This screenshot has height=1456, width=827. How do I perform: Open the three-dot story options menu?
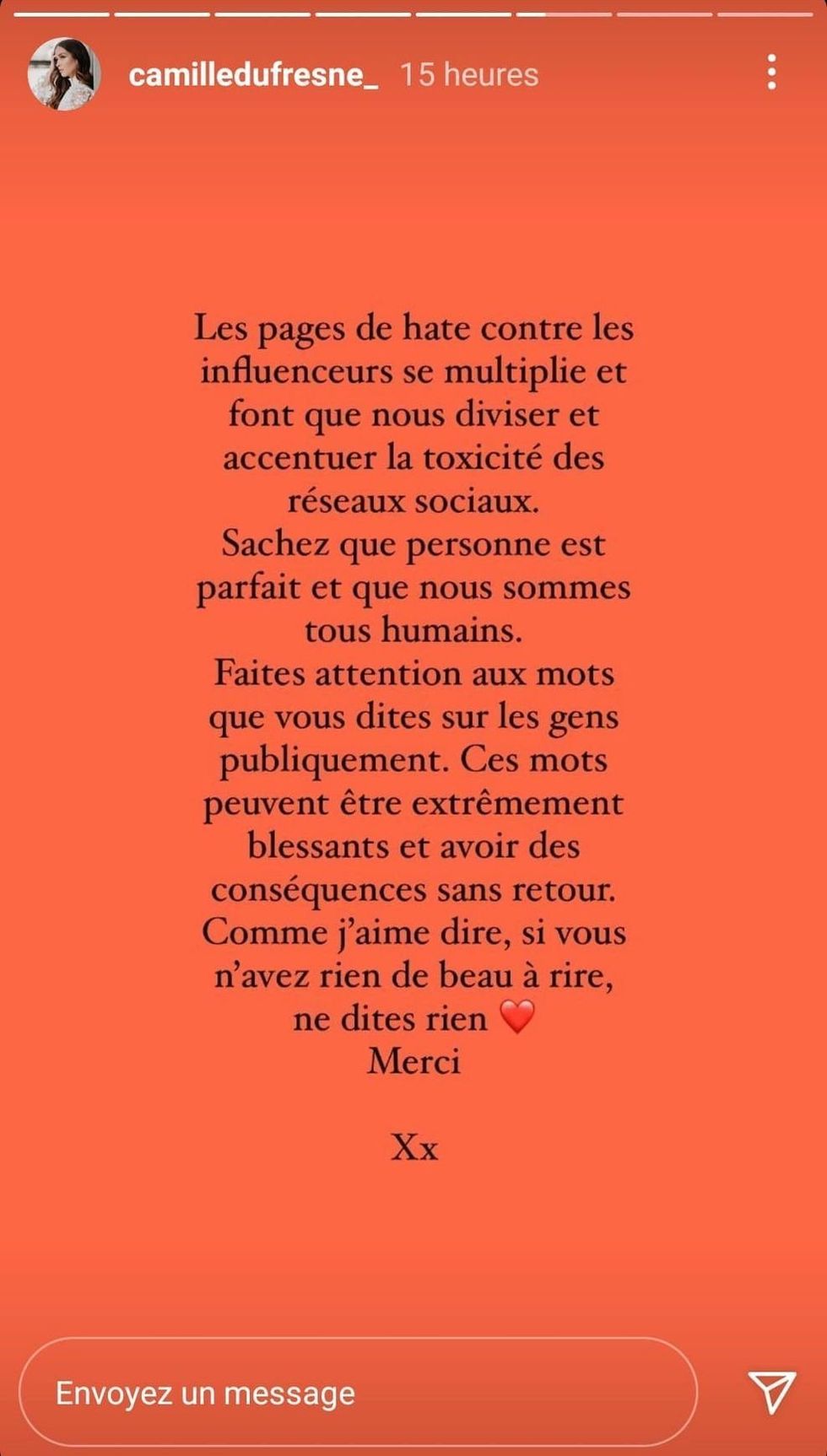pyautogui.click(x=771, y=73)
